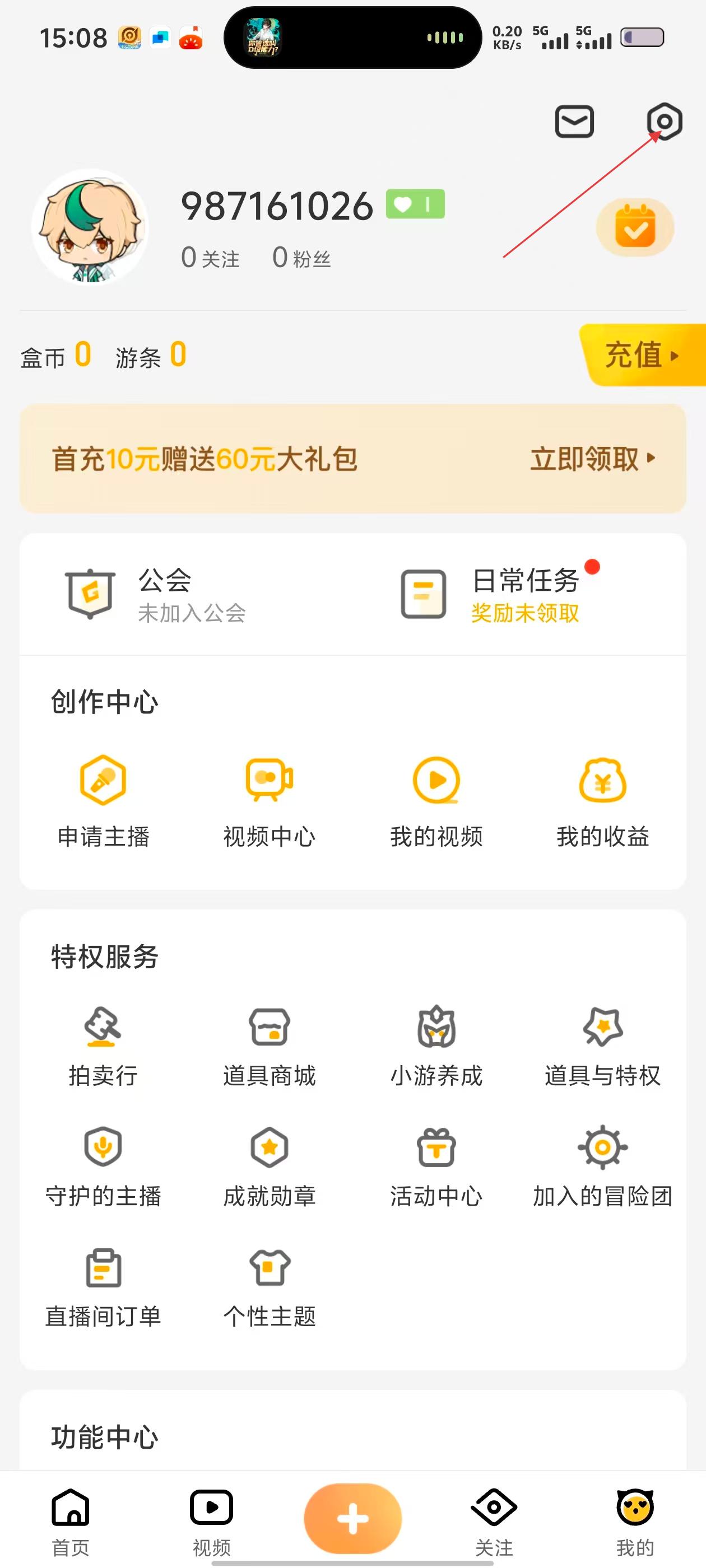The image size is (706, 1568).
Task: Tap the 充值 recharge button
Action: click(641, 355)
